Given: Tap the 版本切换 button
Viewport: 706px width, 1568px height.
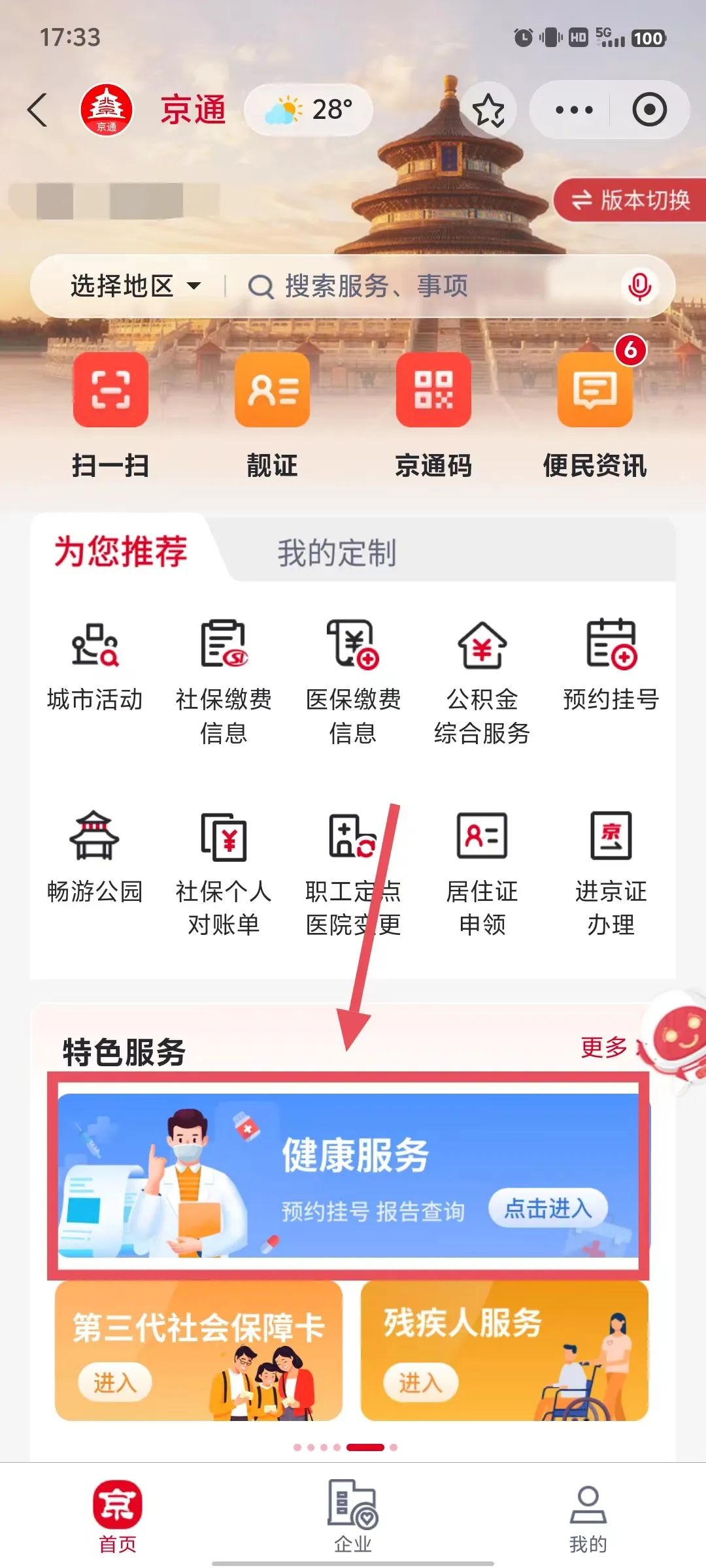Looking at the screenshot, I should [x=631, y=200].
